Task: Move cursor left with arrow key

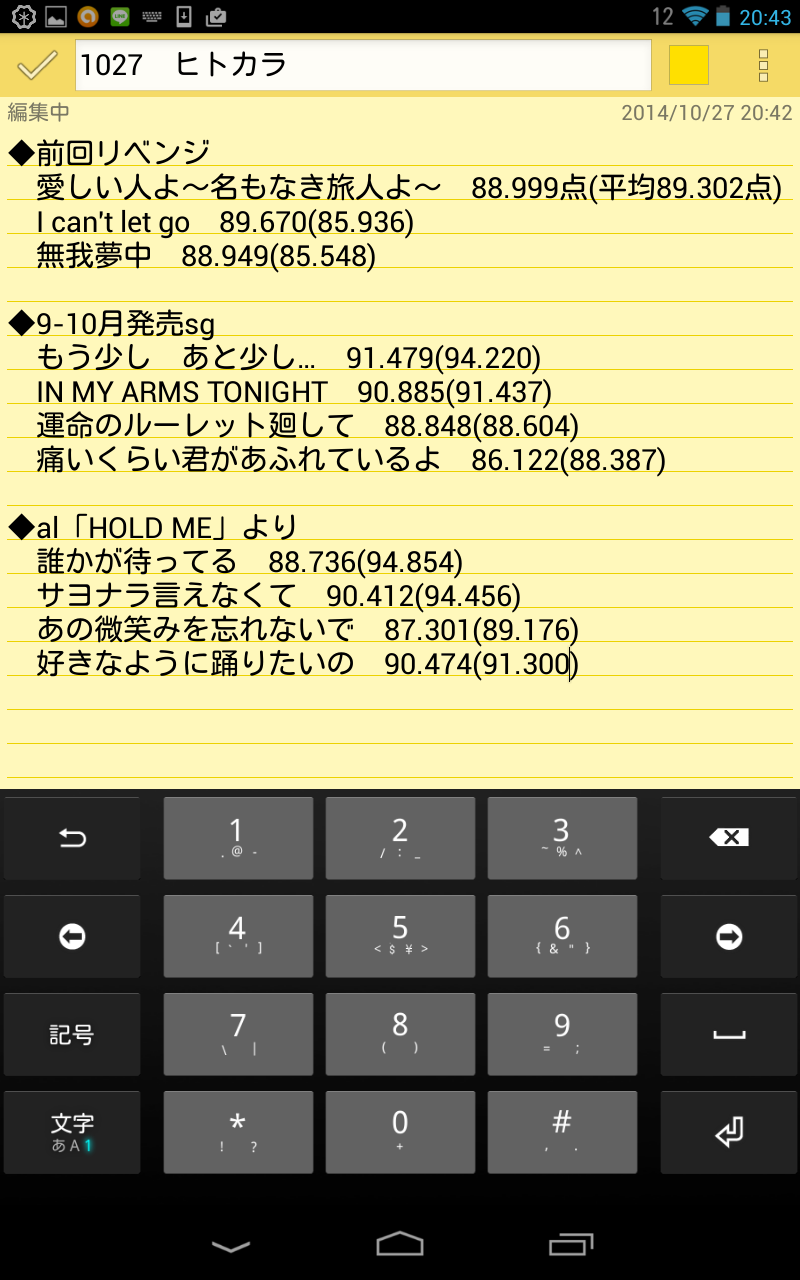Action: pos(72,936)
